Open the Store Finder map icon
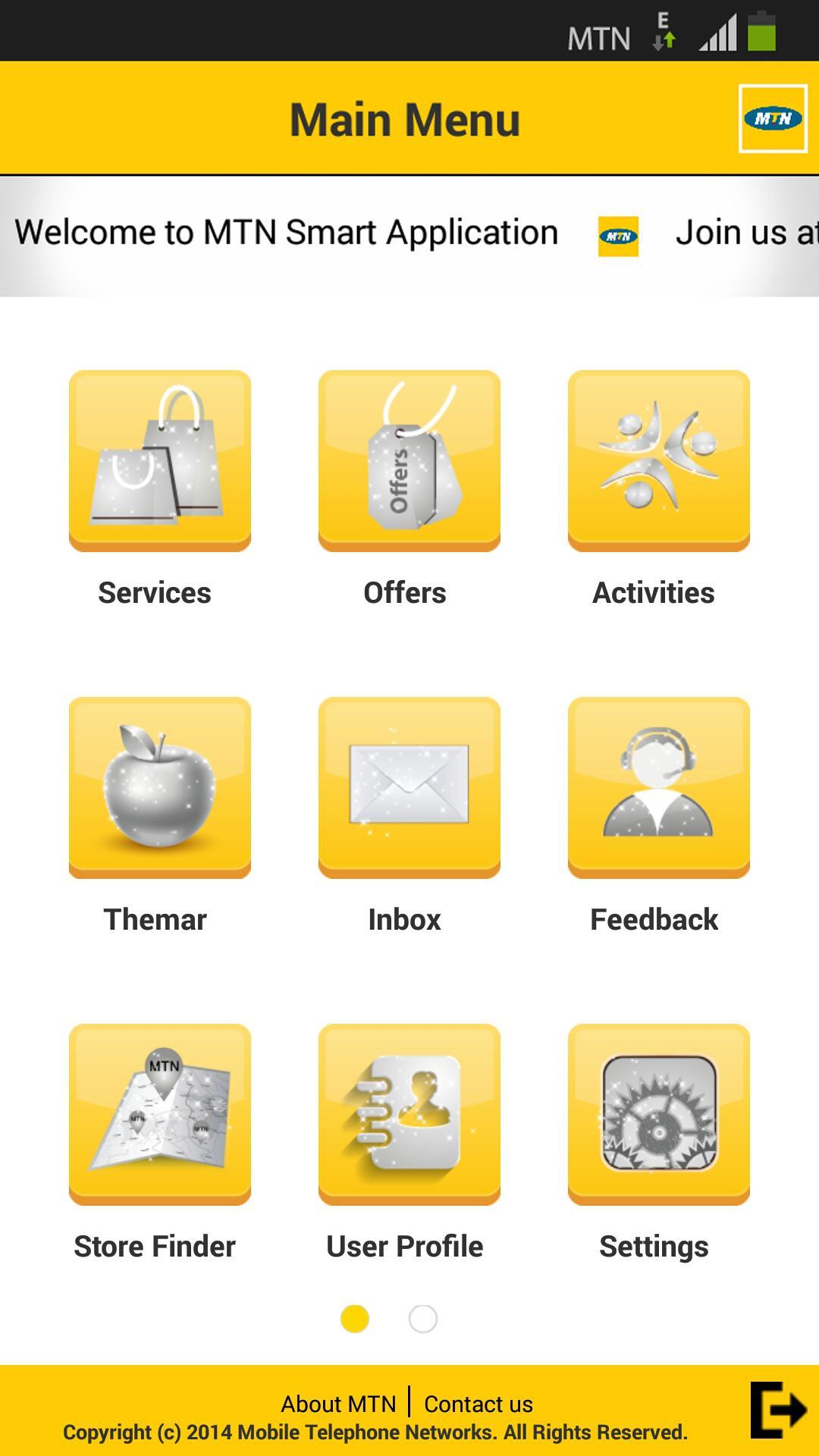 159,1115
